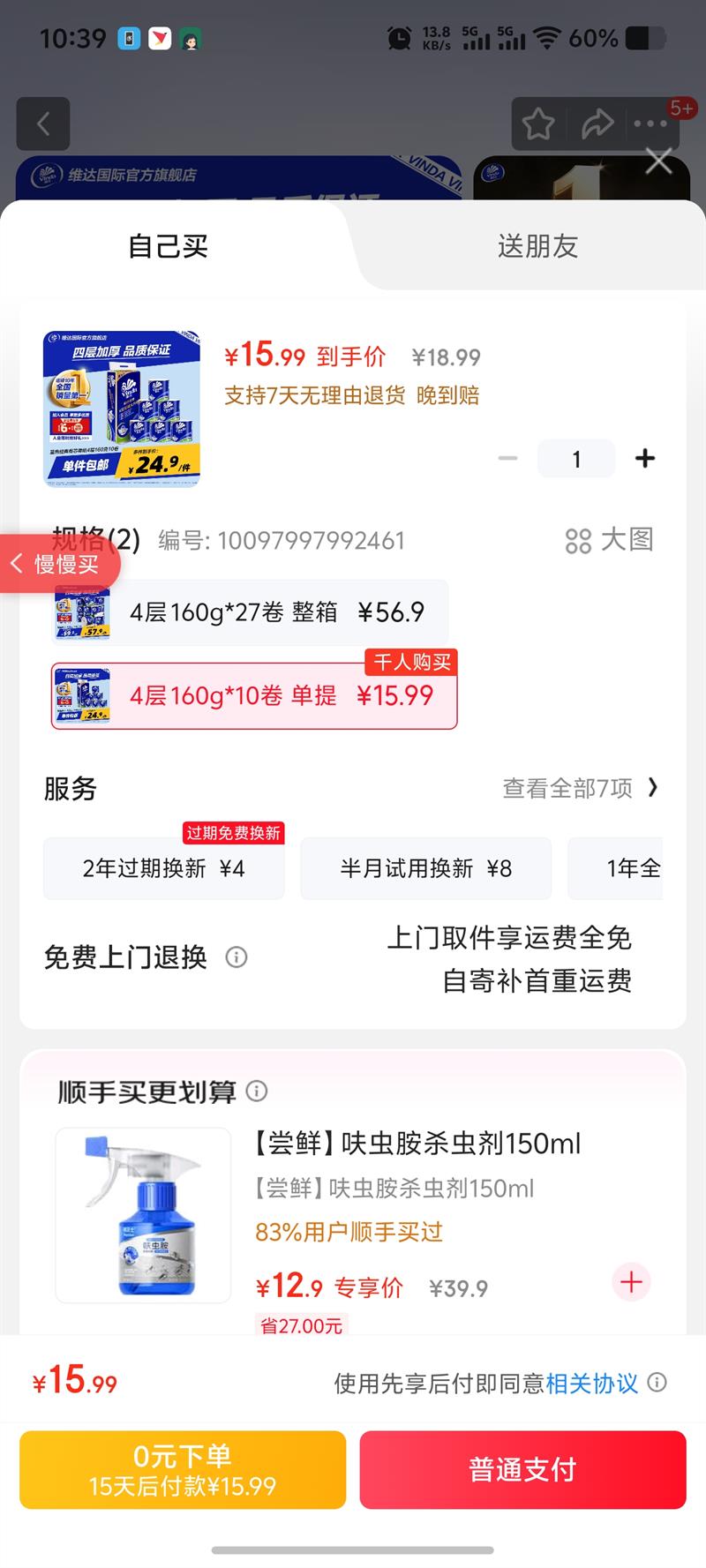Screen dimensions: 706x1568
Task: Open the 相关协议 link
Action: click(591, 1384)
